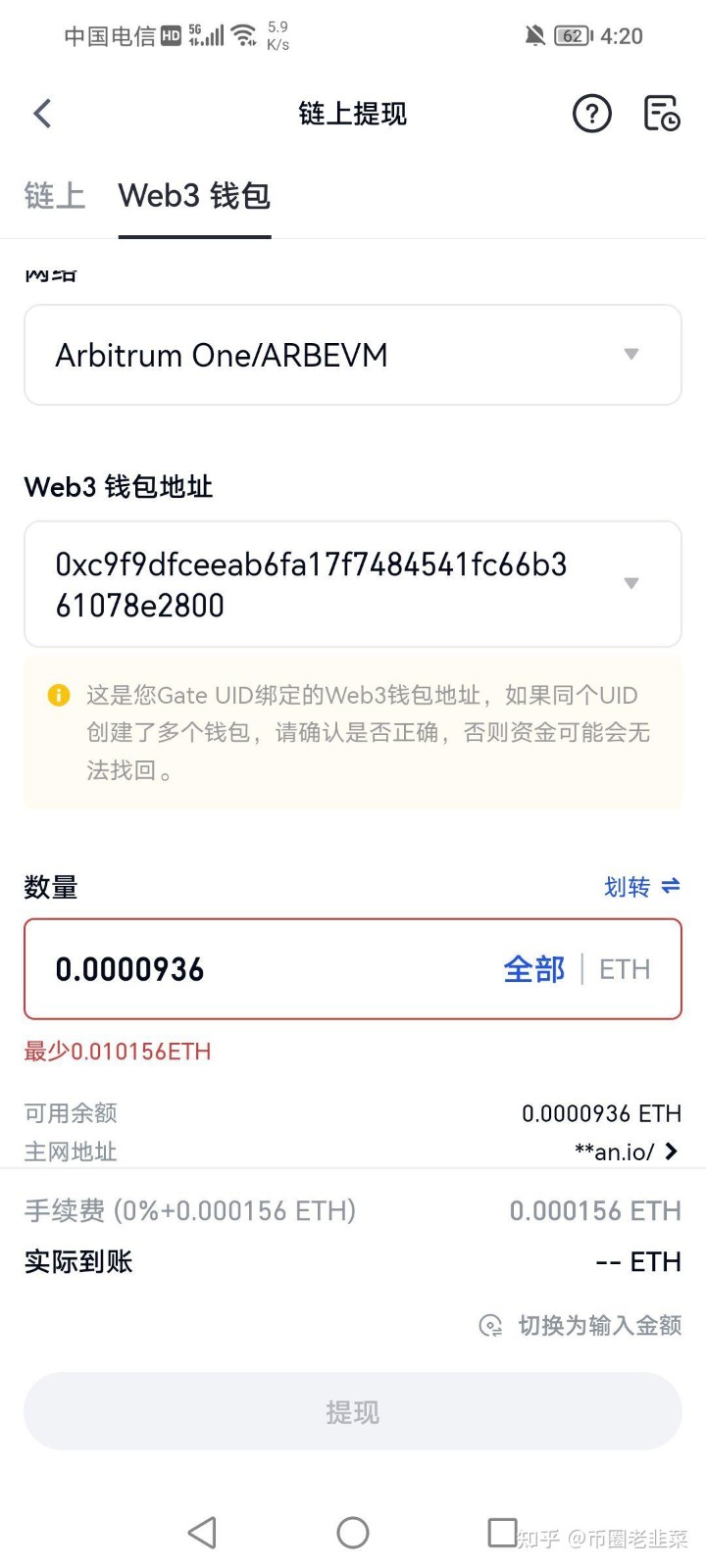Open the 主网地址 **an.io/ link

tap(628, 1151)
